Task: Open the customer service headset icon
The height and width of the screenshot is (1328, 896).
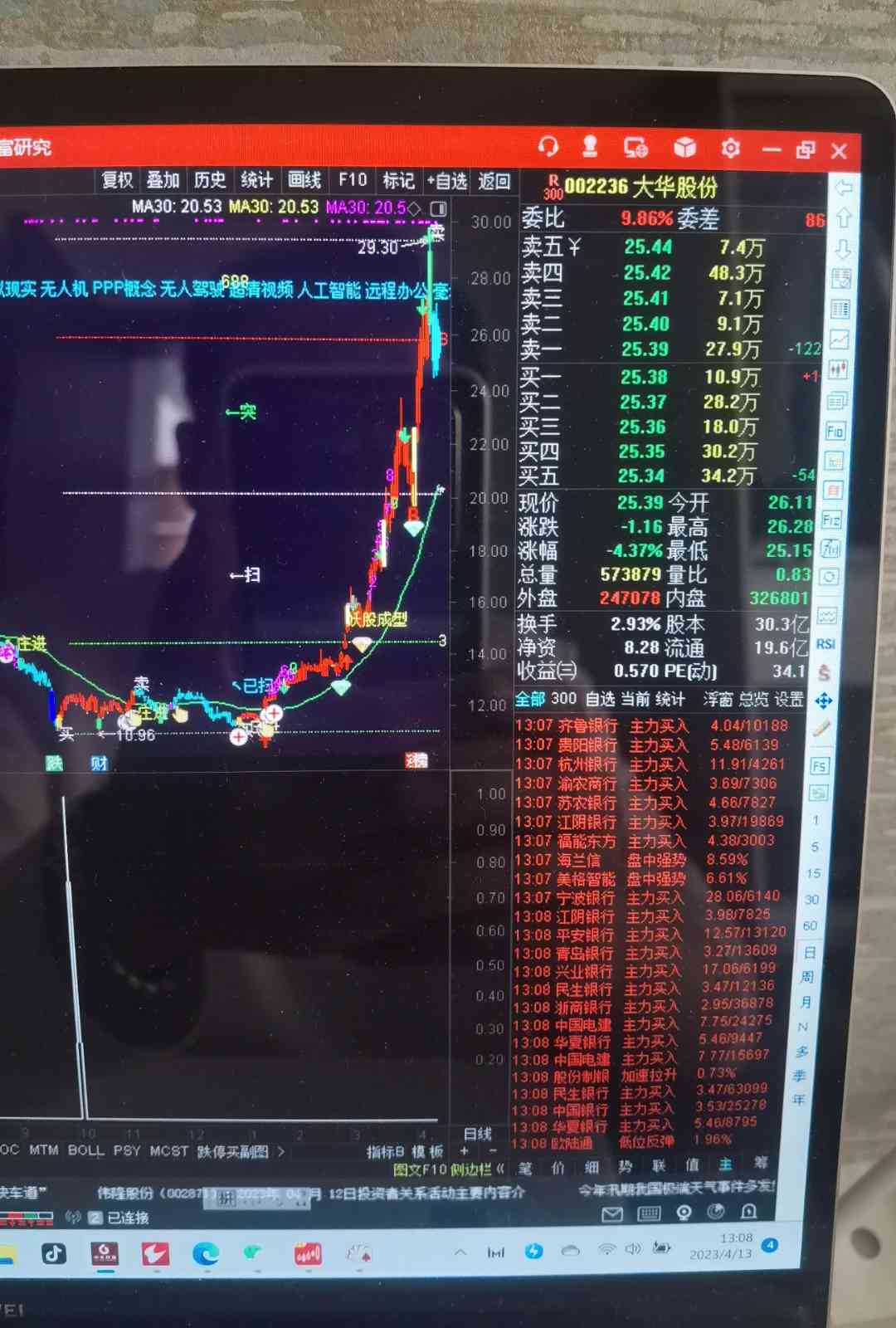Action: point(548,147)
